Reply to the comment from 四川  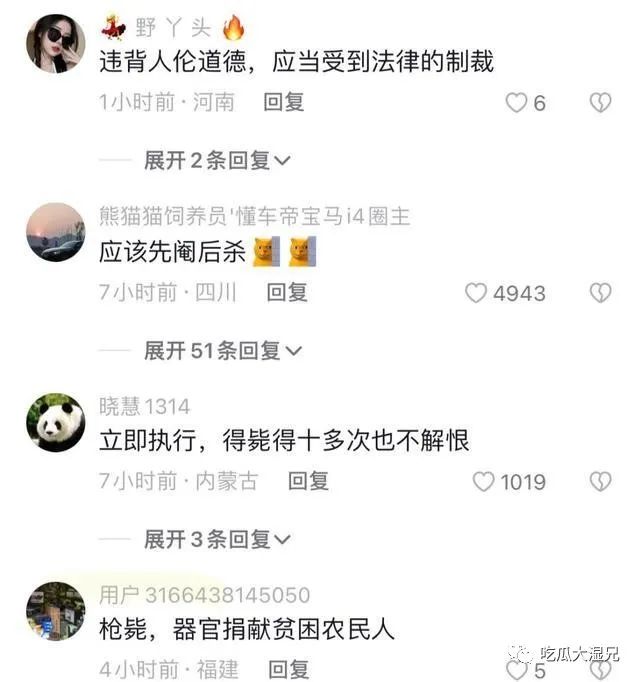[x=287, y=292]
